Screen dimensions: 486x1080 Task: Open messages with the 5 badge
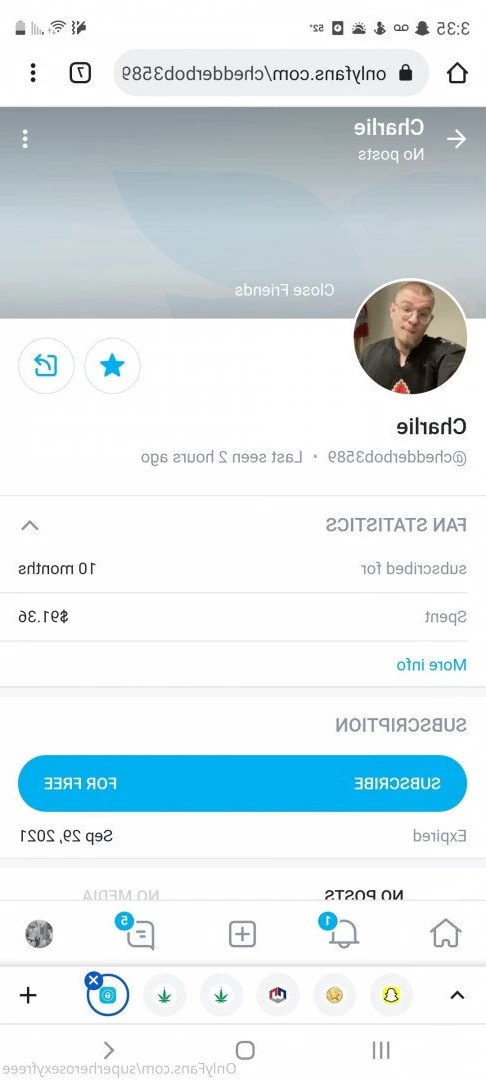pos(140,934)
